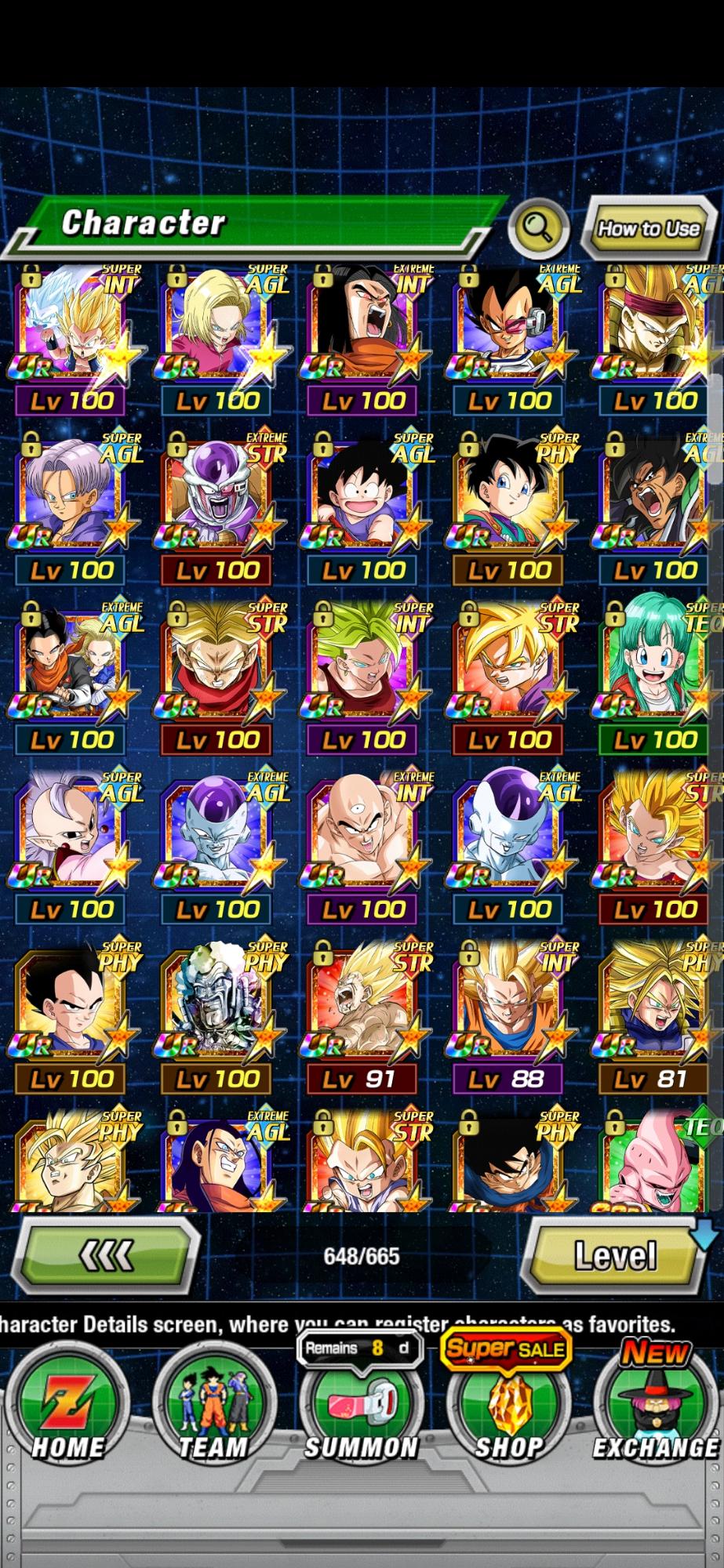Open the Extreme INT three-eyed bald fighter card
This screenshot has height=1568, width=724.
click(363, 840)
